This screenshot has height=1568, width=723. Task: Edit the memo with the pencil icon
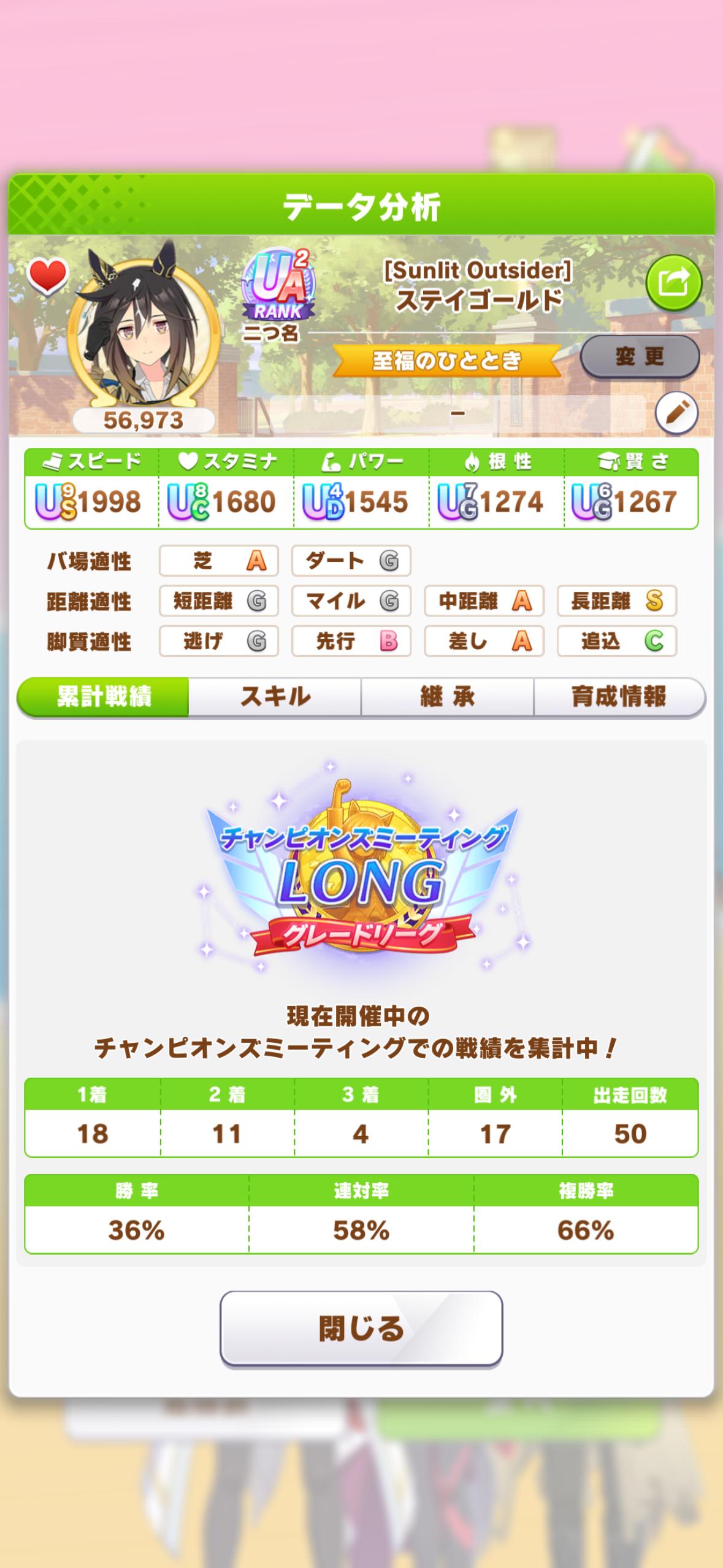click(676, 413)
